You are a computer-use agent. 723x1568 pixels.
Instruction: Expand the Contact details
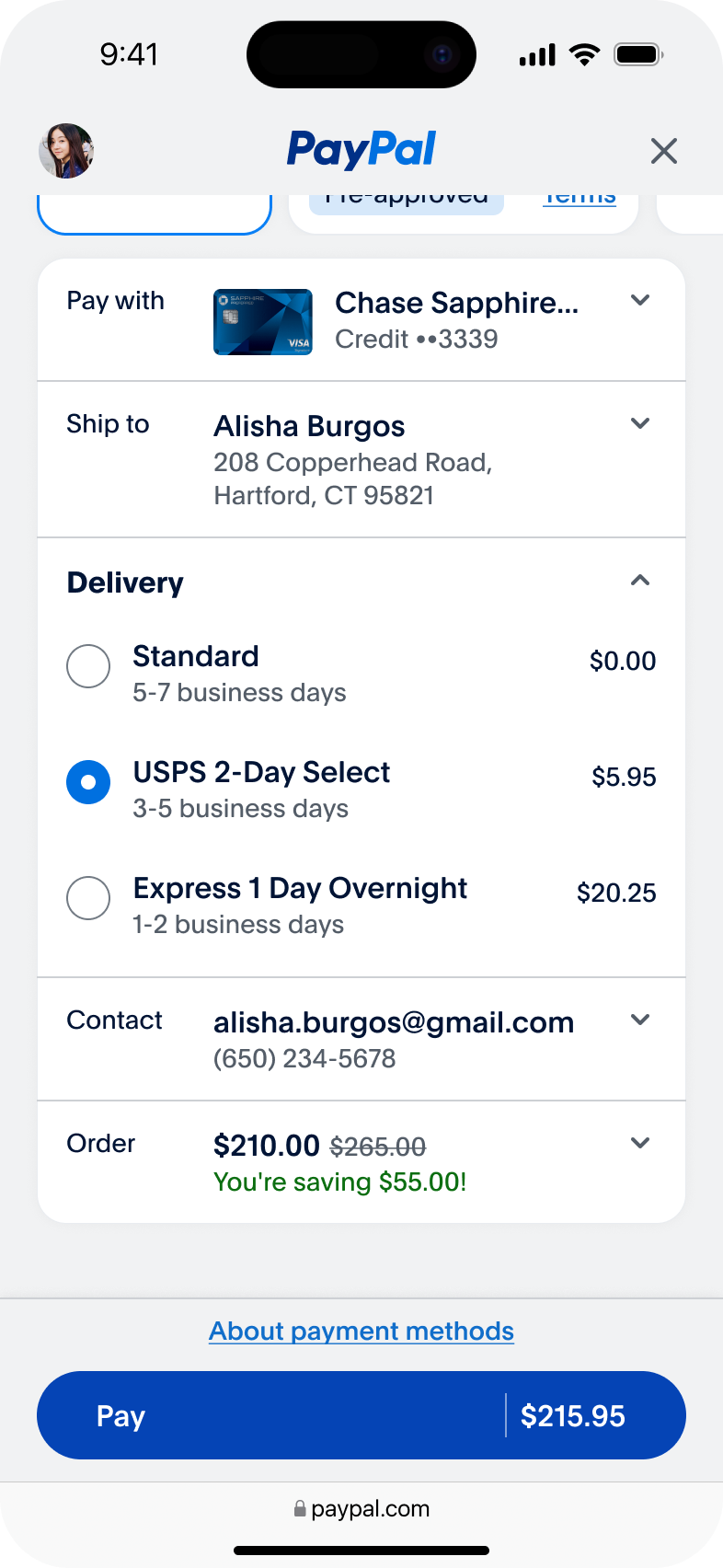[x=640, y=1020]
